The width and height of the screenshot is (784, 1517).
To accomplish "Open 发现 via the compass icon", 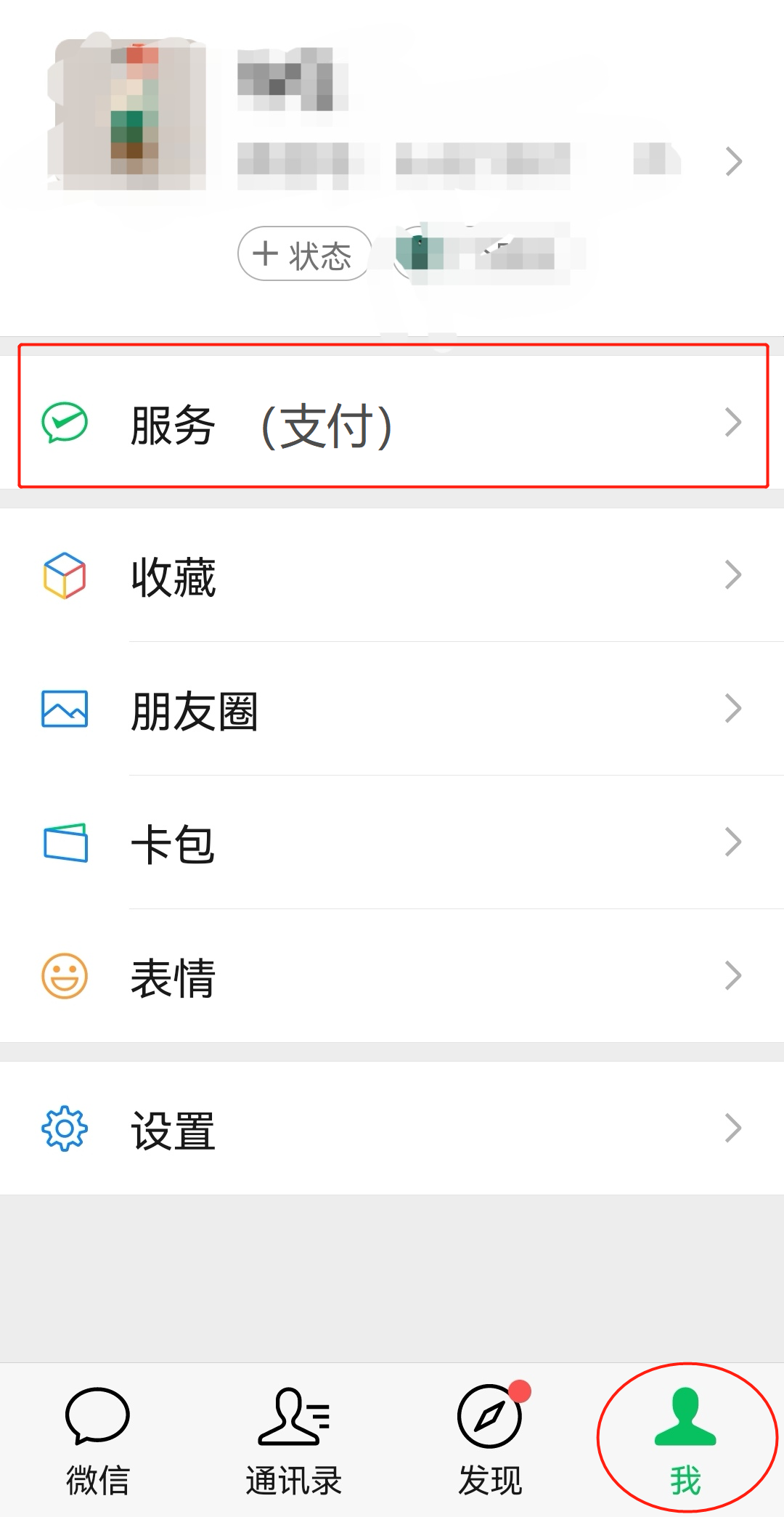I will click(x=488, y=1417).
